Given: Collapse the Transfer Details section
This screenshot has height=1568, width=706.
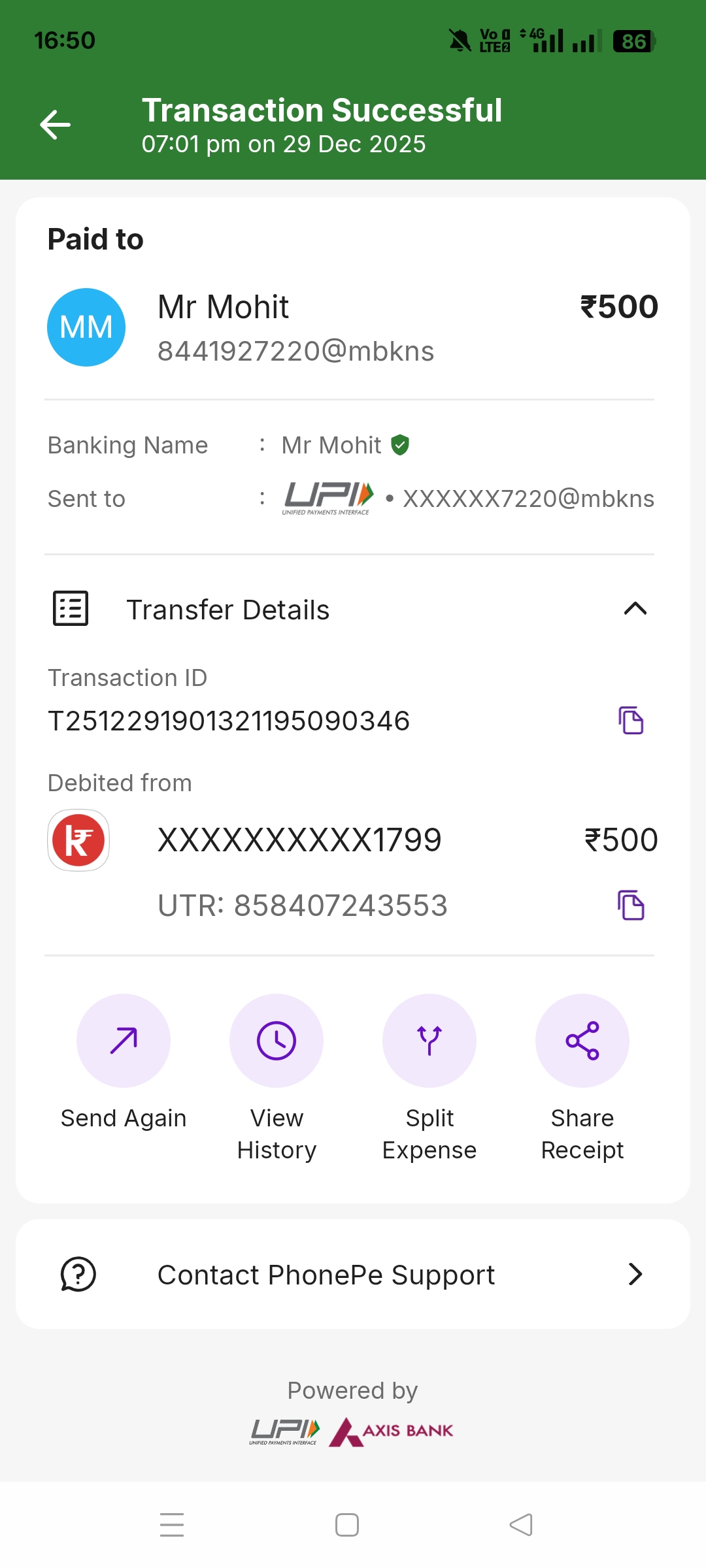Looking at the screenshot, I should pyautogui.click(x=635, y=610).
